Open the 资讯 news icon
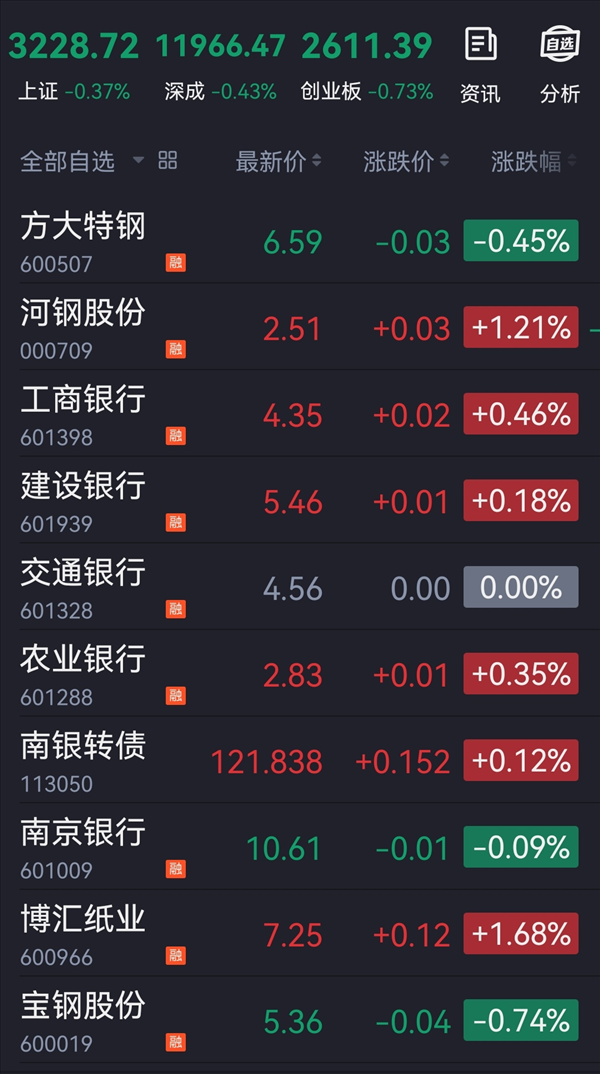The image size is (600, 1074). click(x=481, y=65)
